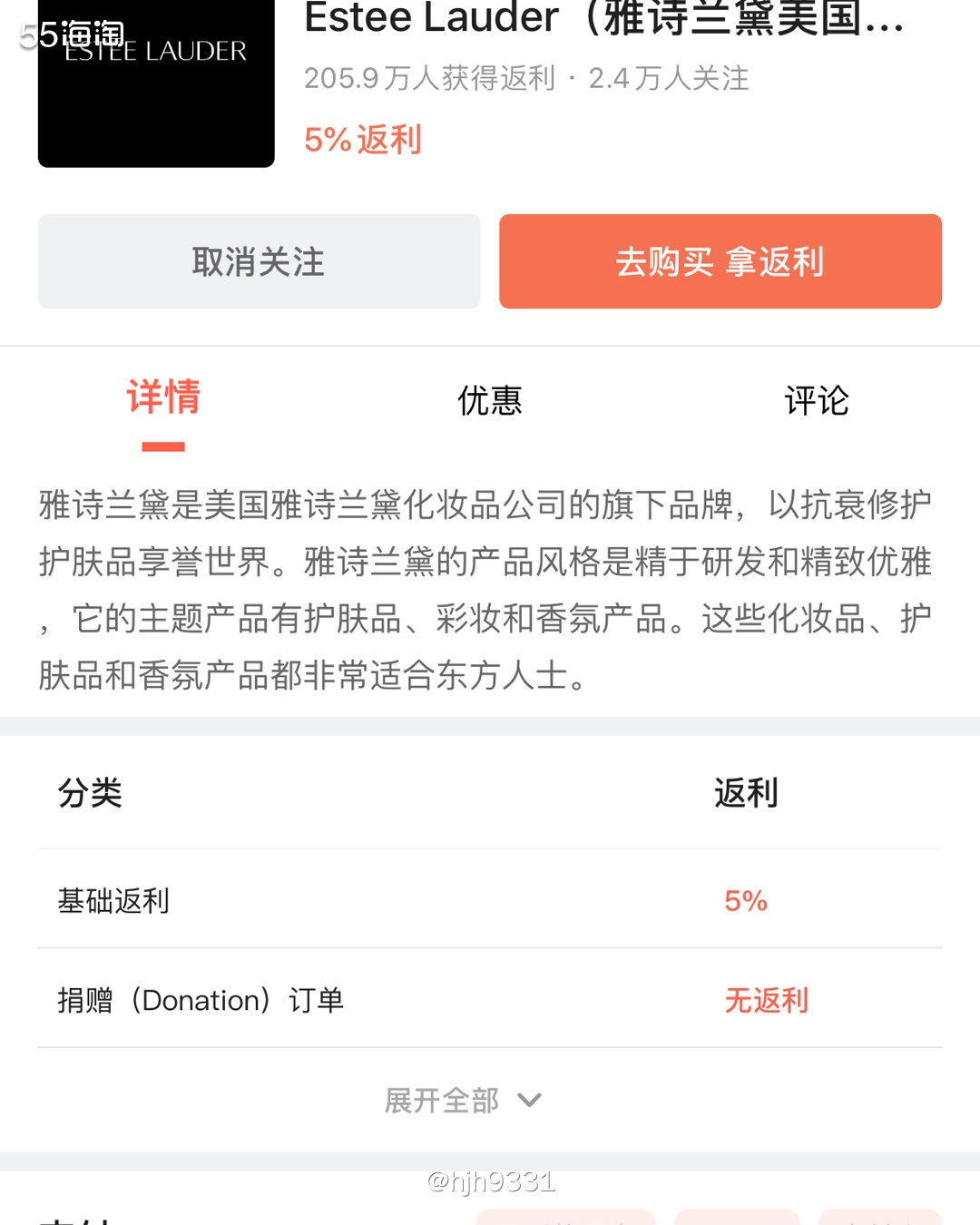Select the 捐赠（Donation）订单 row

tap(201, 1000)
